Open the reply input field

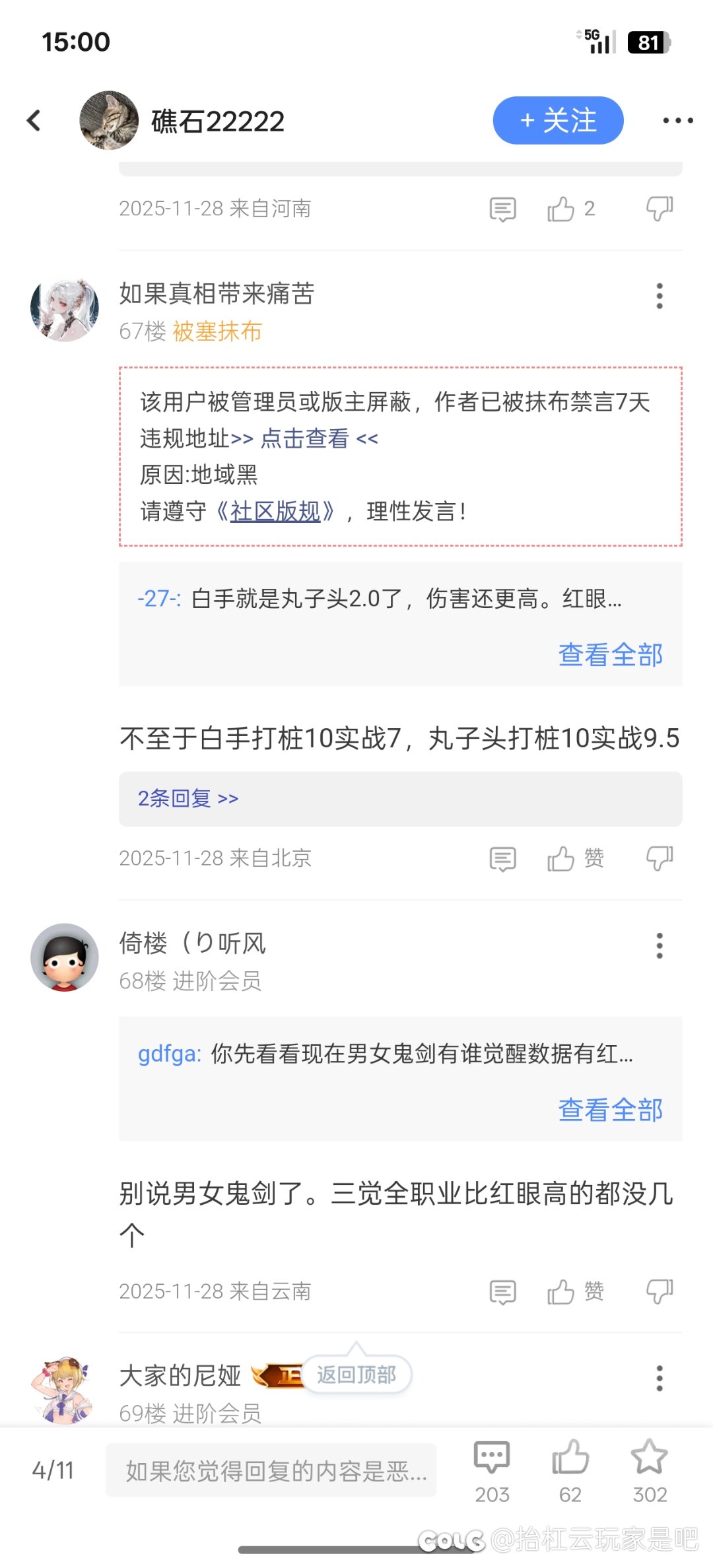(271, 1471)
